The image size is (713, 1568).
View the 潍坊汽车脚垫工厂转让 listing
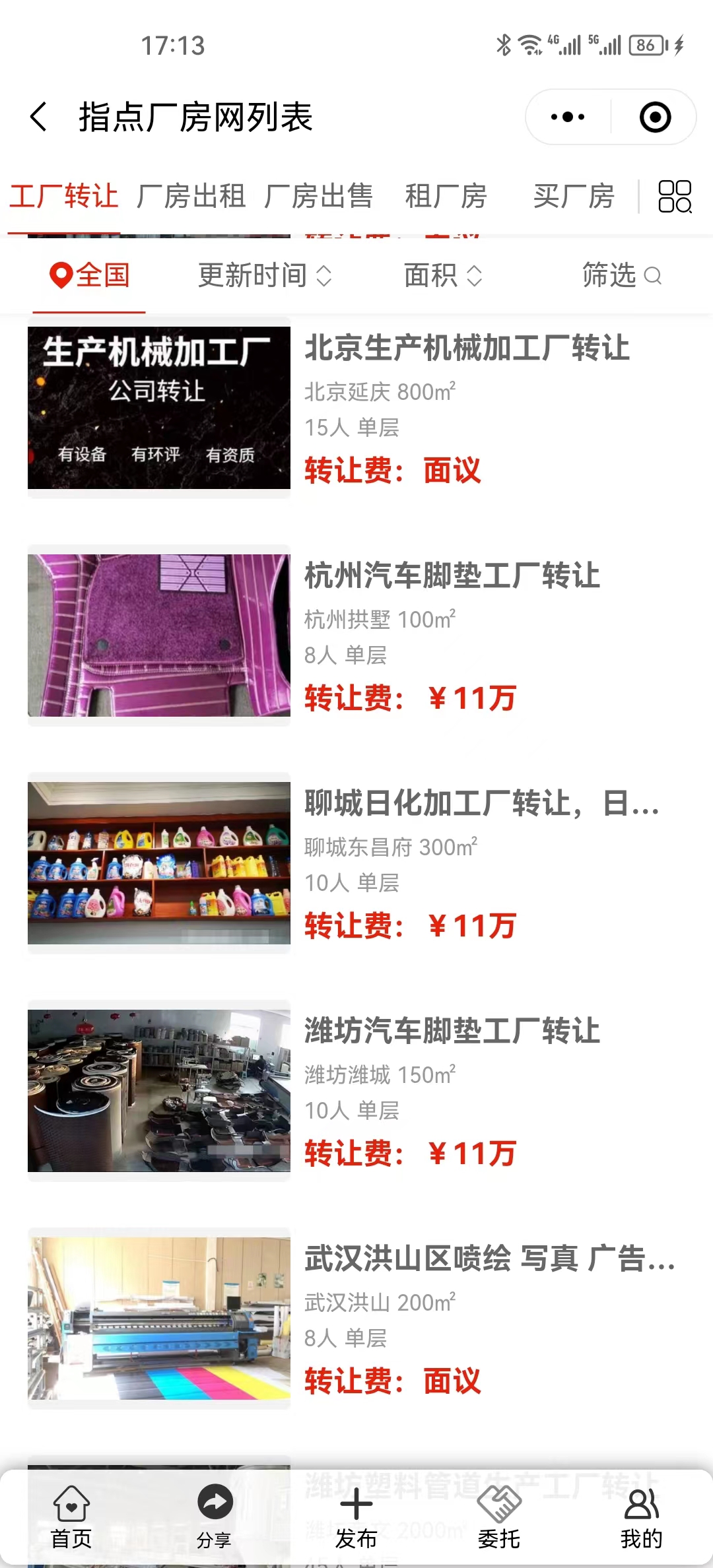click(452, 1031)
